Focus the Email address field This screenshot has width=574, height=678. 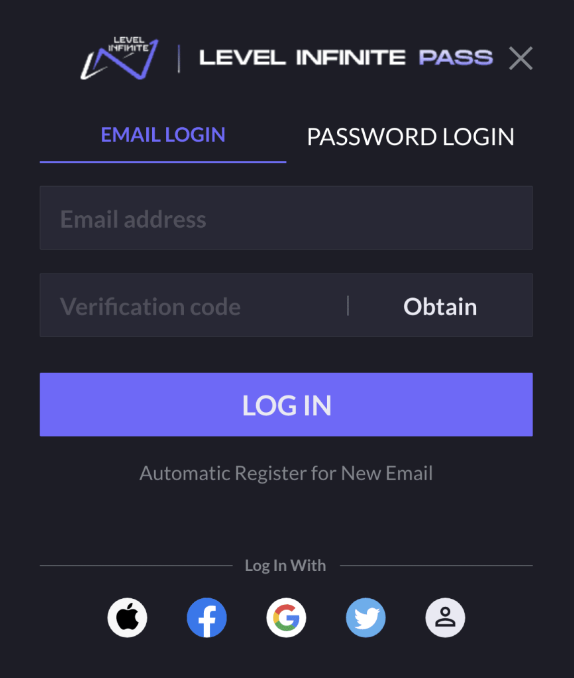coord(286,218)
